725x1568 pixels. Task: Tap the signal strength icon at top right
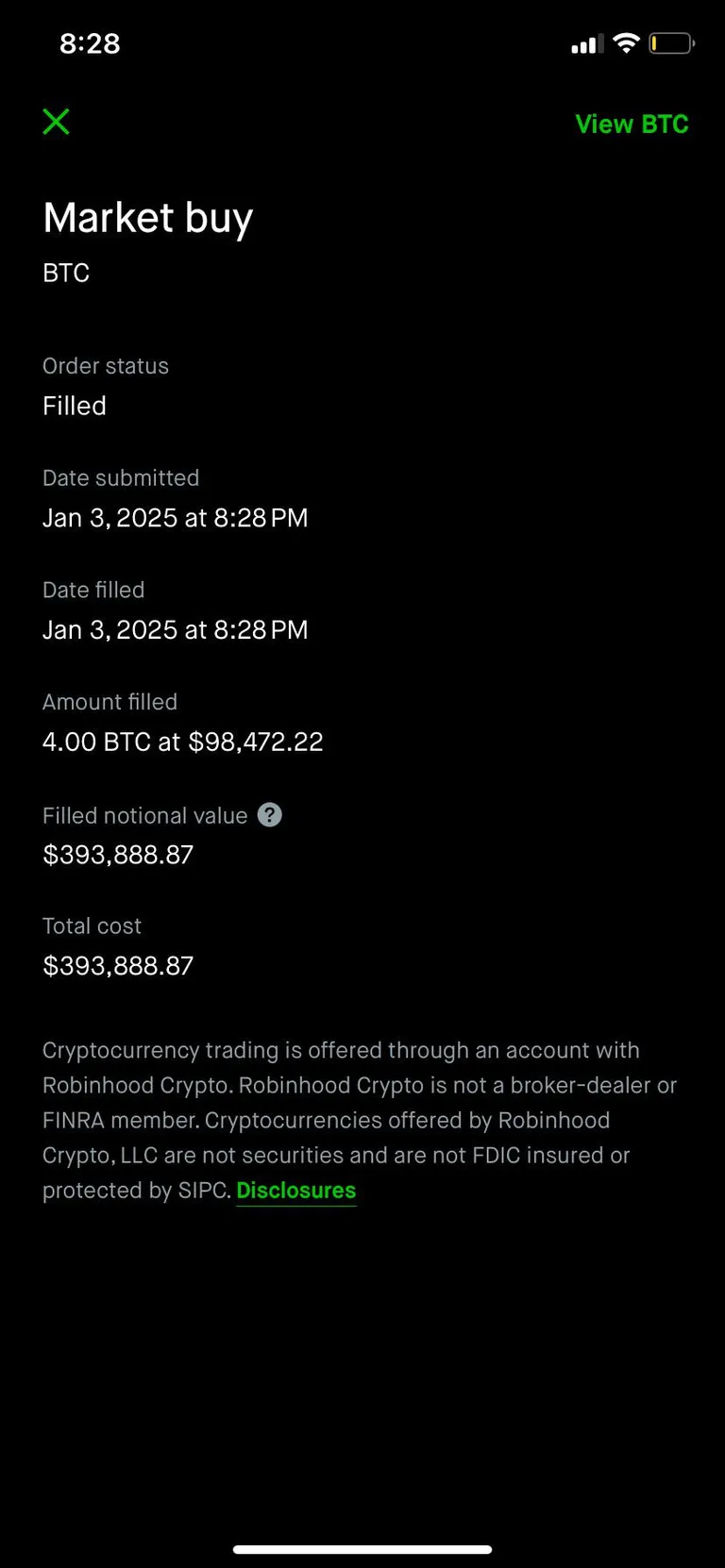(583, 43)
